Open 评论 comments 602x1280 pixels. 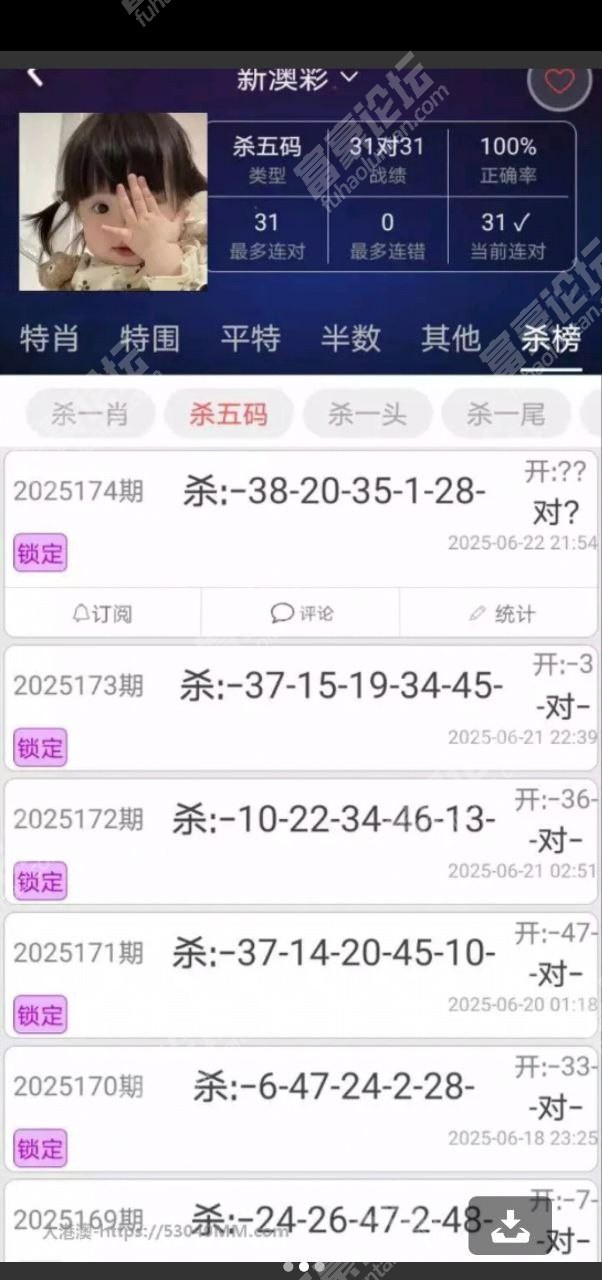(301, 613)
